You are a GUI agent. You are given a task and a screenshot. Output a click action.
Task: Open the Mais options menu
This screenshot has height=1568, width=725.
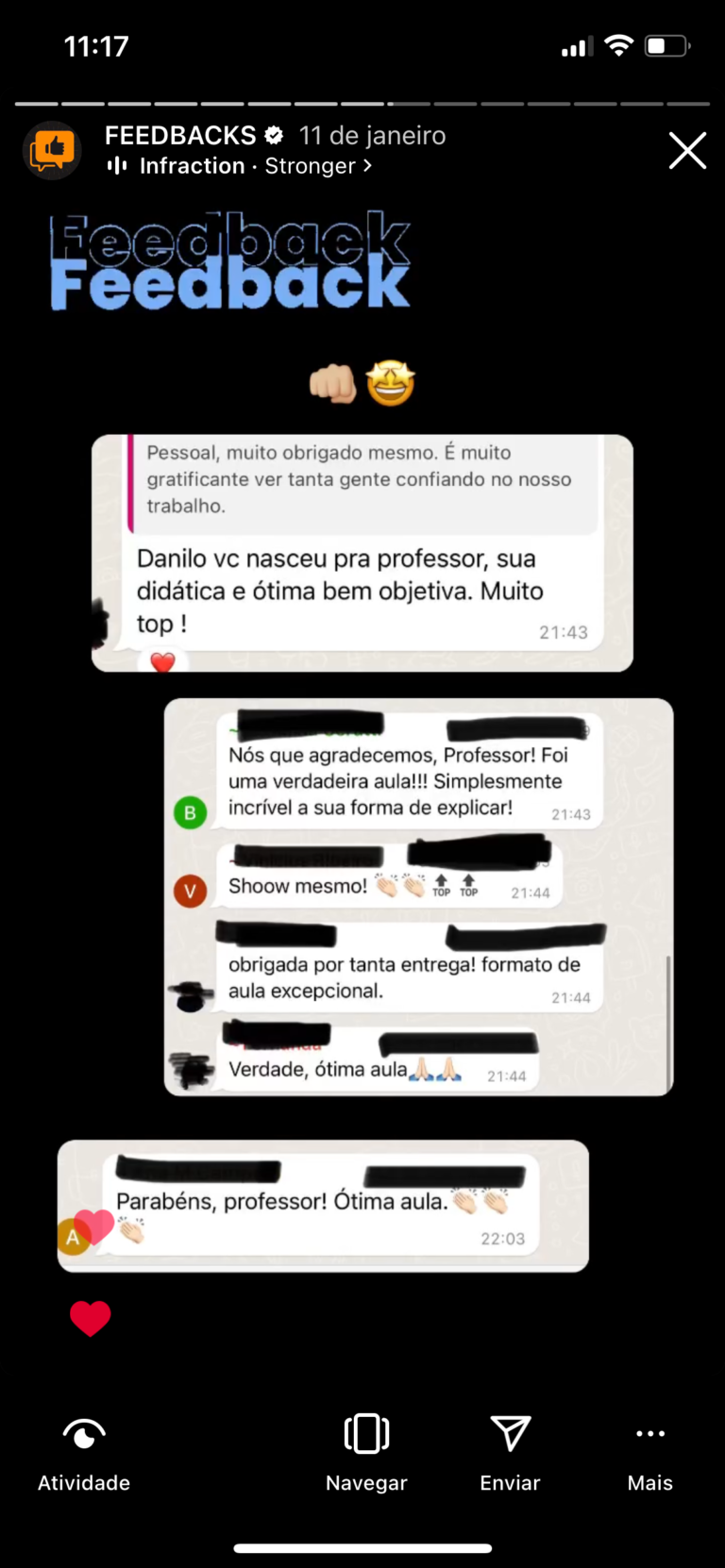[649, 1453]
